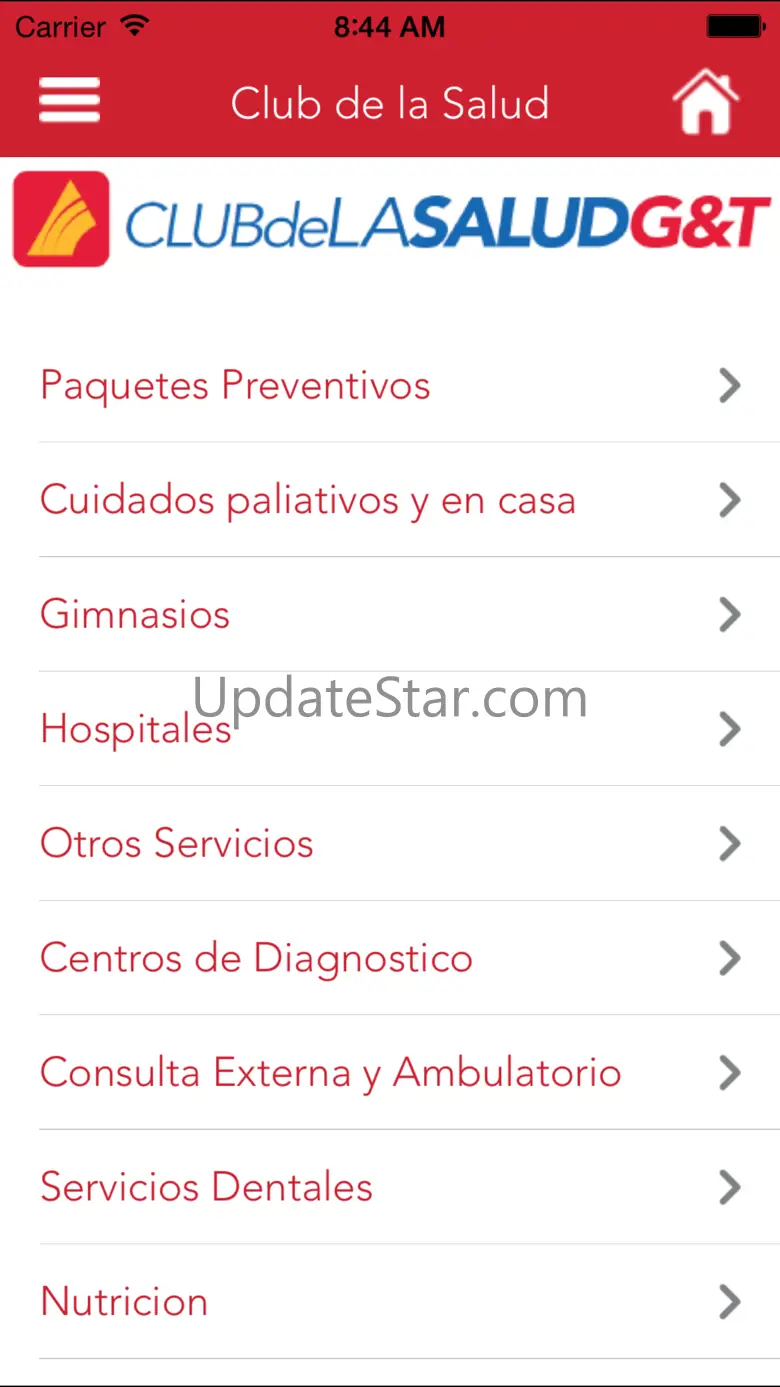View Servicios Dentales

[x=390, y=1187]
